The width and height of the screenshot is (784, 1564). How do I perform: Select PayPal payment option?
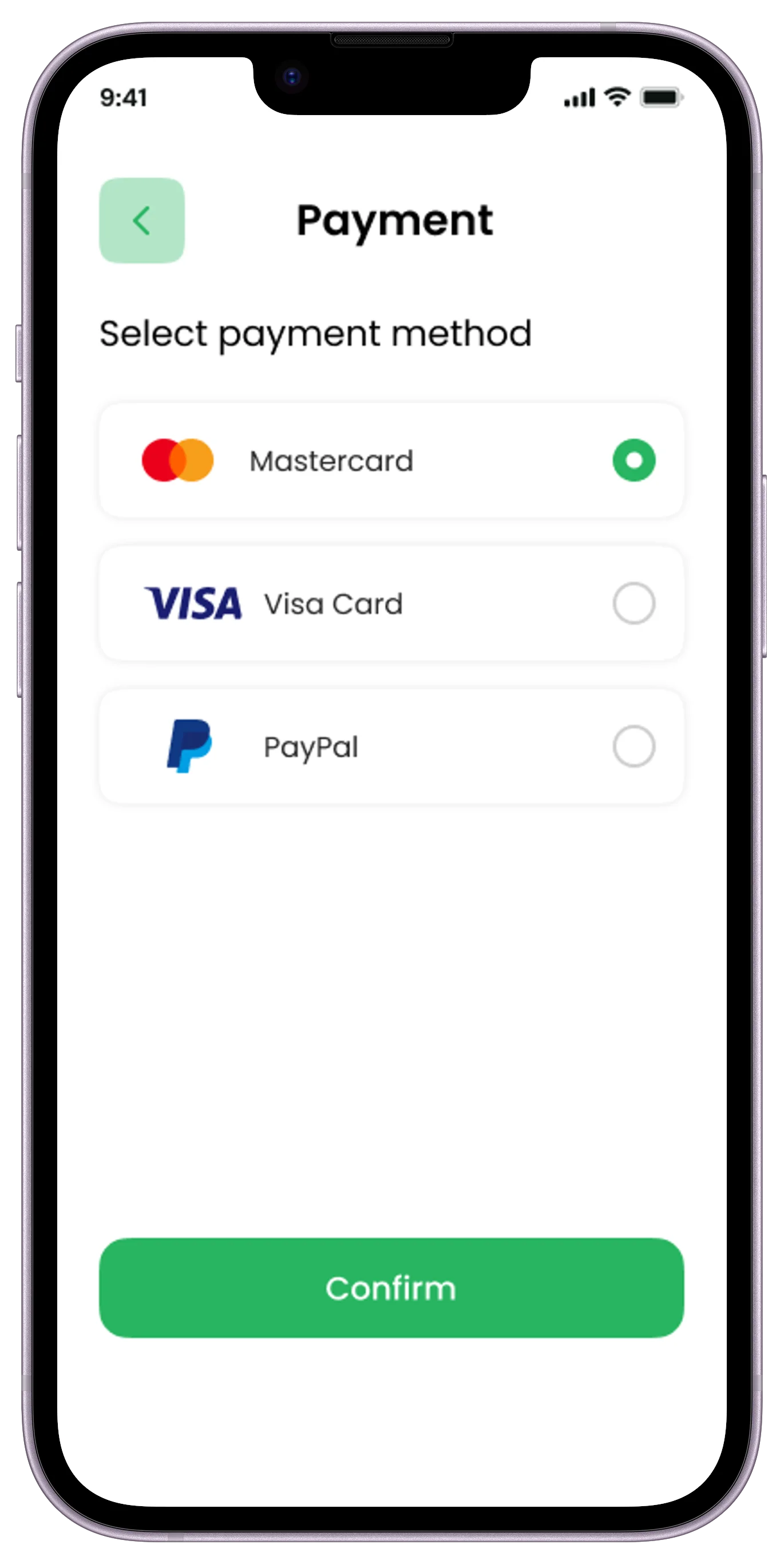tap(633, 746)
